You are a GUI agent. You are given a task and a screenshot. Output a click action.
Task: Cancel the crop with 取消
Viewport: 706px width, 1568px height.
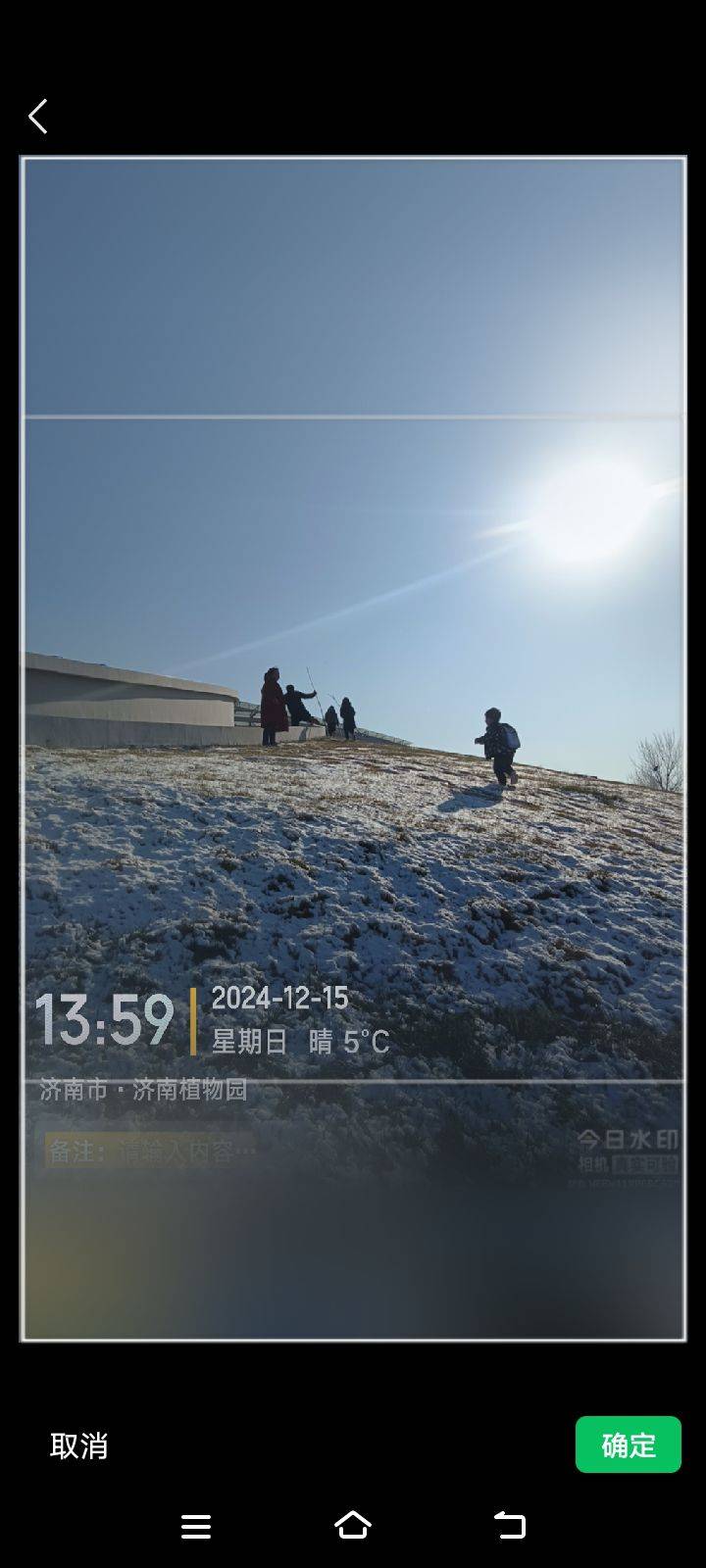[x=79, y=1445]
